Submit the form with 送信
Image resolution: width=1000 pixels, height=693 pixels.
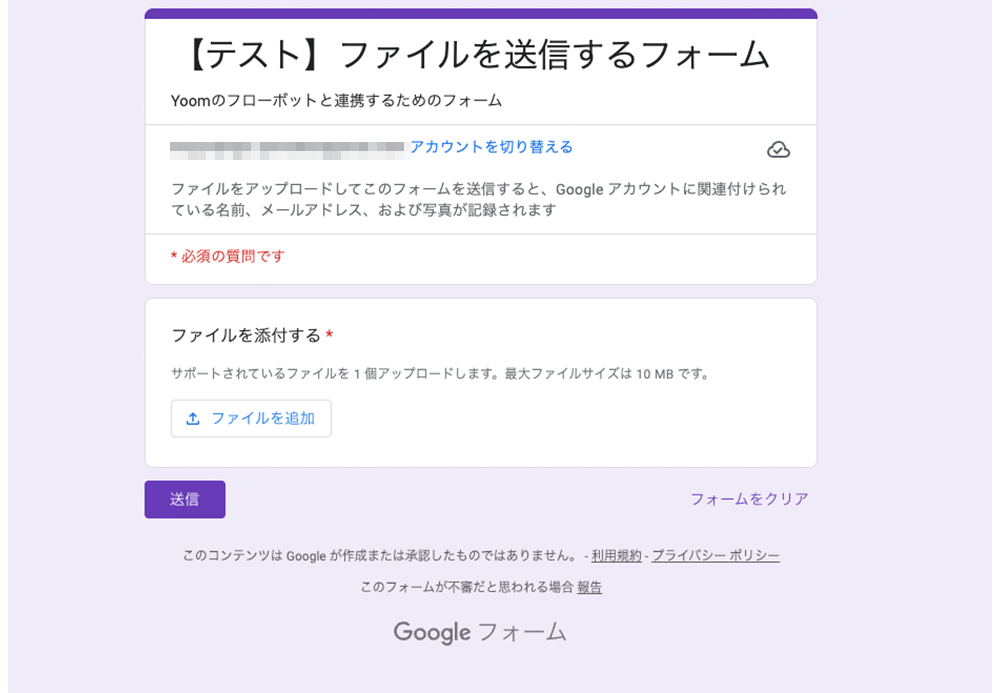184,499
